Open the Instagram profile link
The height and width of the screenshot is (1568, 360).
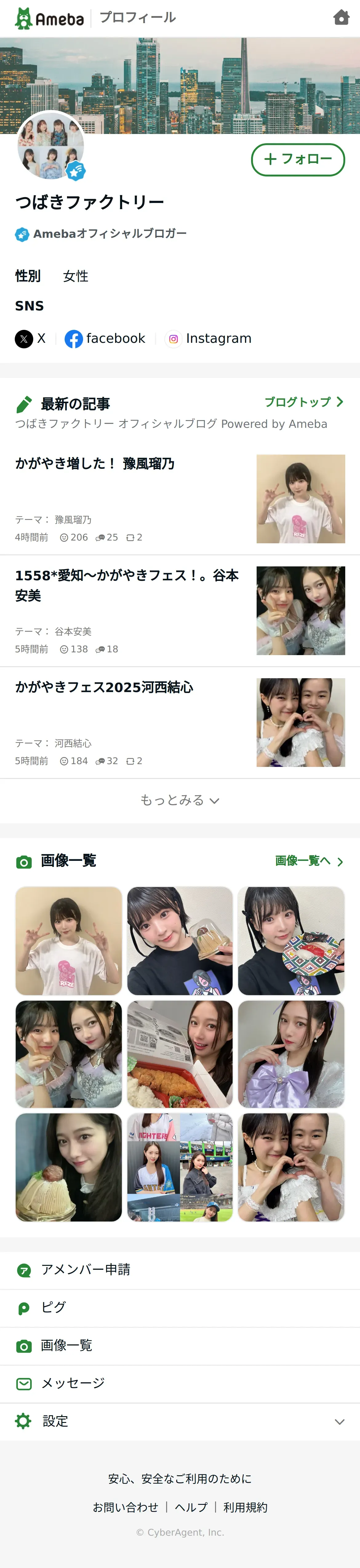(x=209, y=338)
